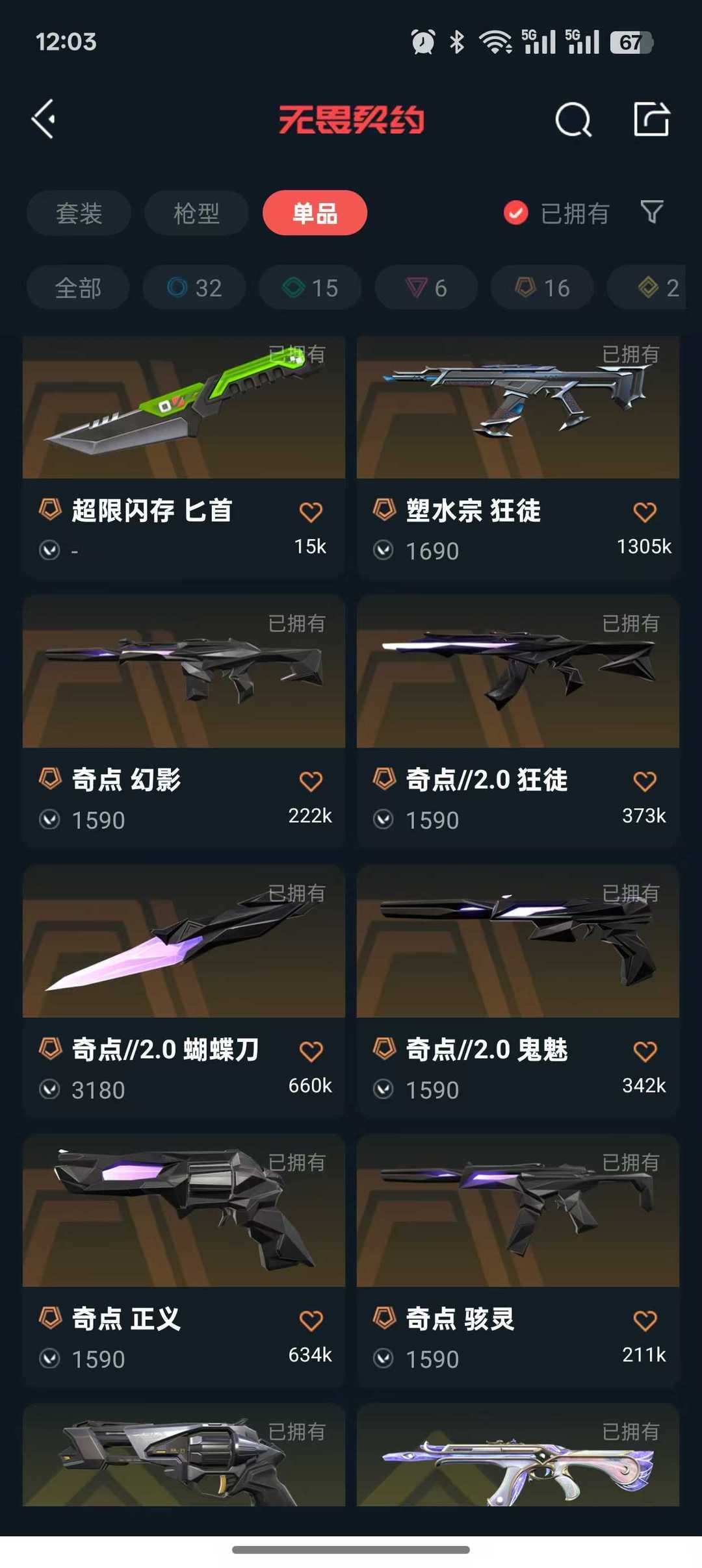Click the heart icon on 奇点 正义
The height and width of the screenshot is (1568, 702).
pos(311,1320)
